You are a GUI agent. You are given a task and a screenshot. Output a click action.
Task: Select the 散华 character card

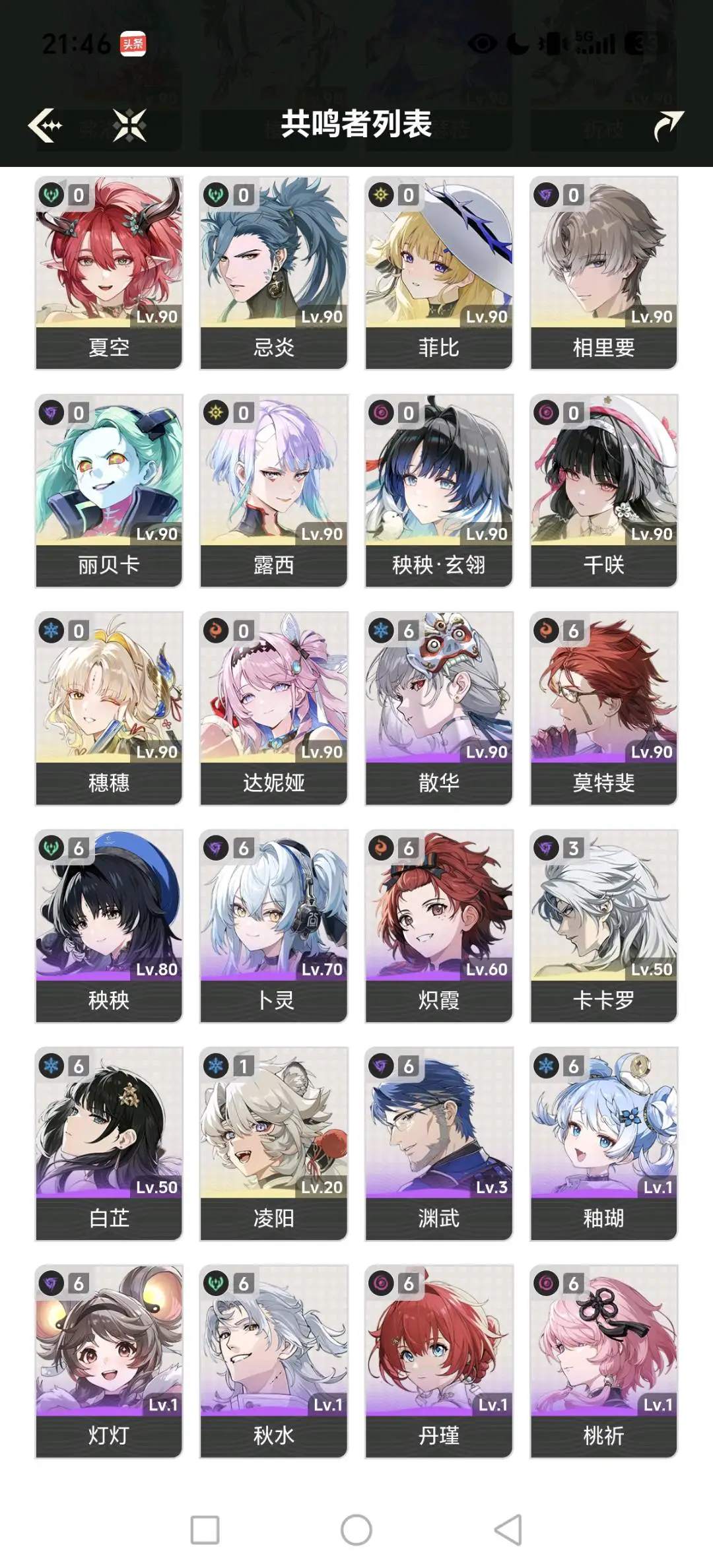[x=439, y=708]
